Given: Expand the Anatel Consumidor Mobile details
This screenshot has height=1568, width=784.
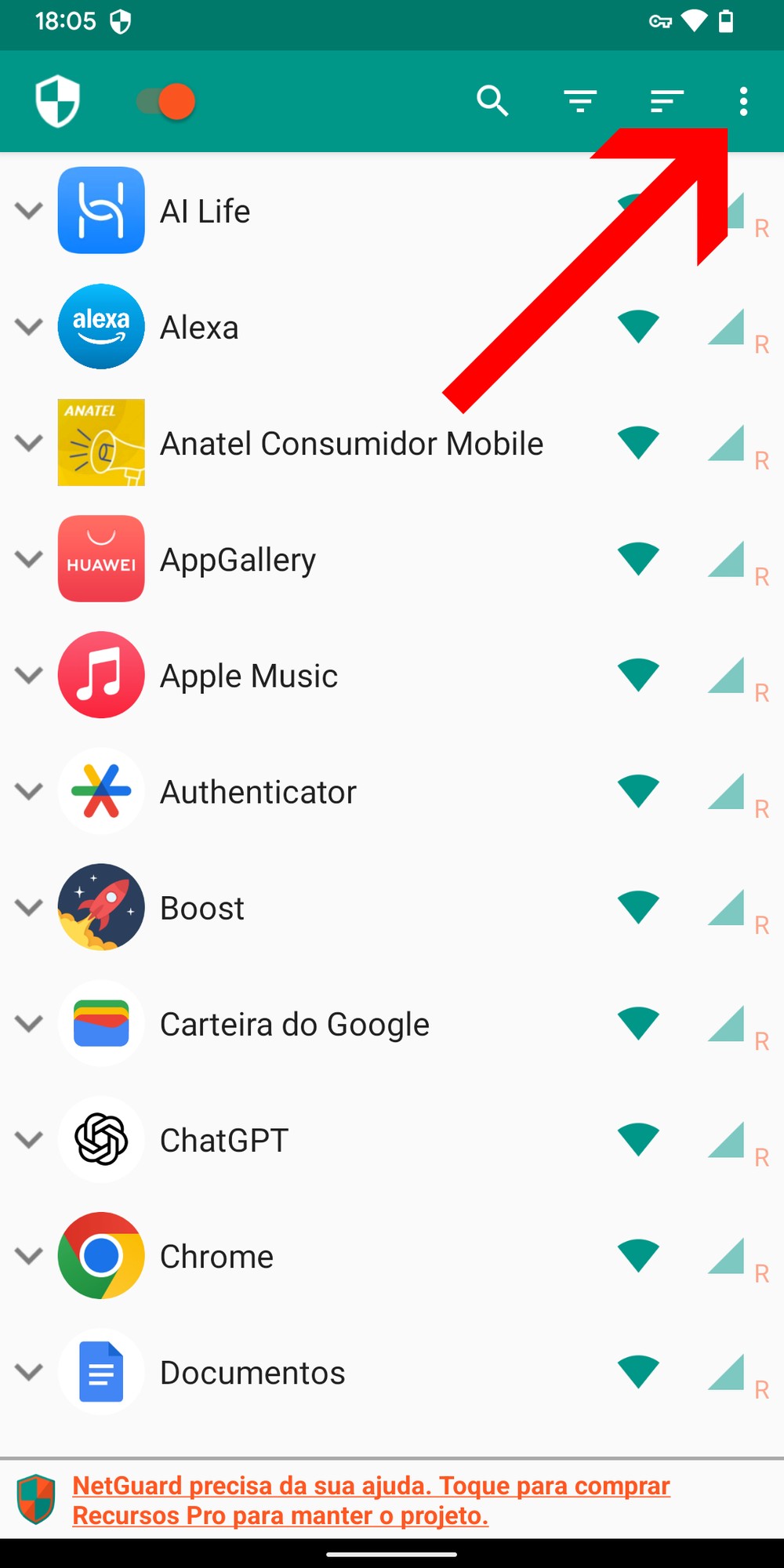Looking at the screenshot, I should [x=29, y=443].
